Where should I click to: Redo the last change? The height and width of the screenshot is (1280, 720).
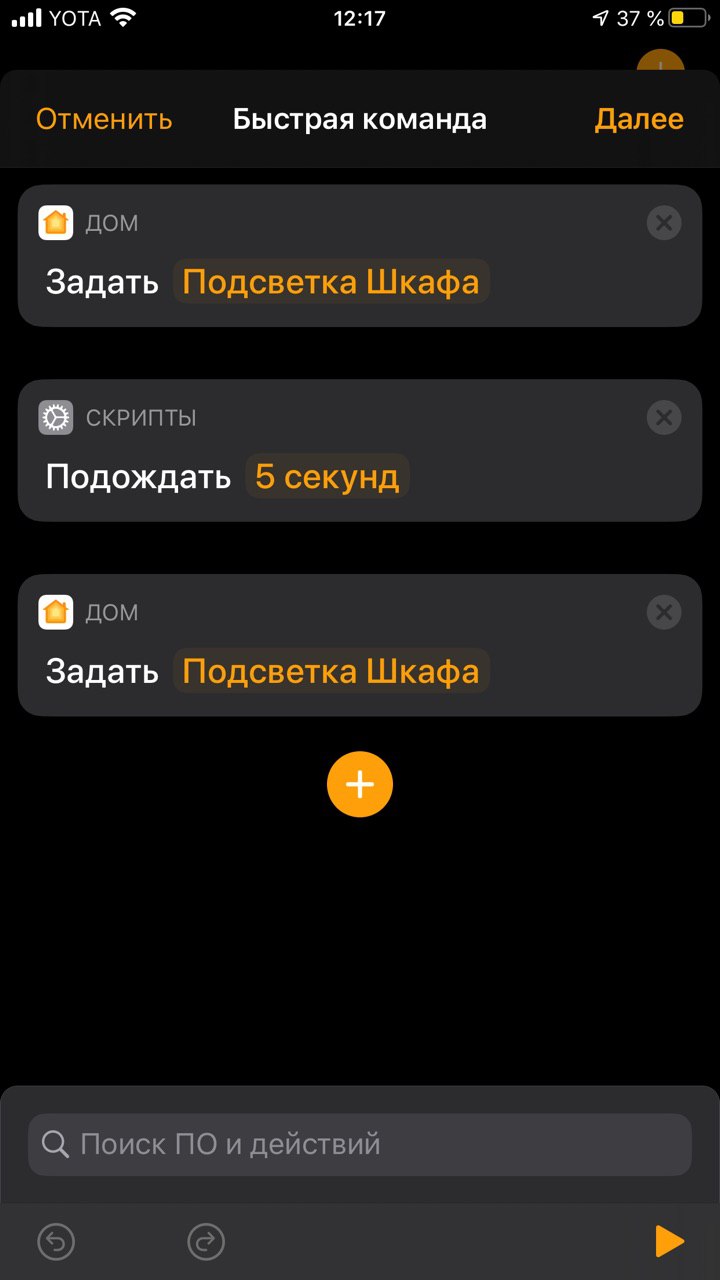pyautogui.click(x=206, y=1242)
